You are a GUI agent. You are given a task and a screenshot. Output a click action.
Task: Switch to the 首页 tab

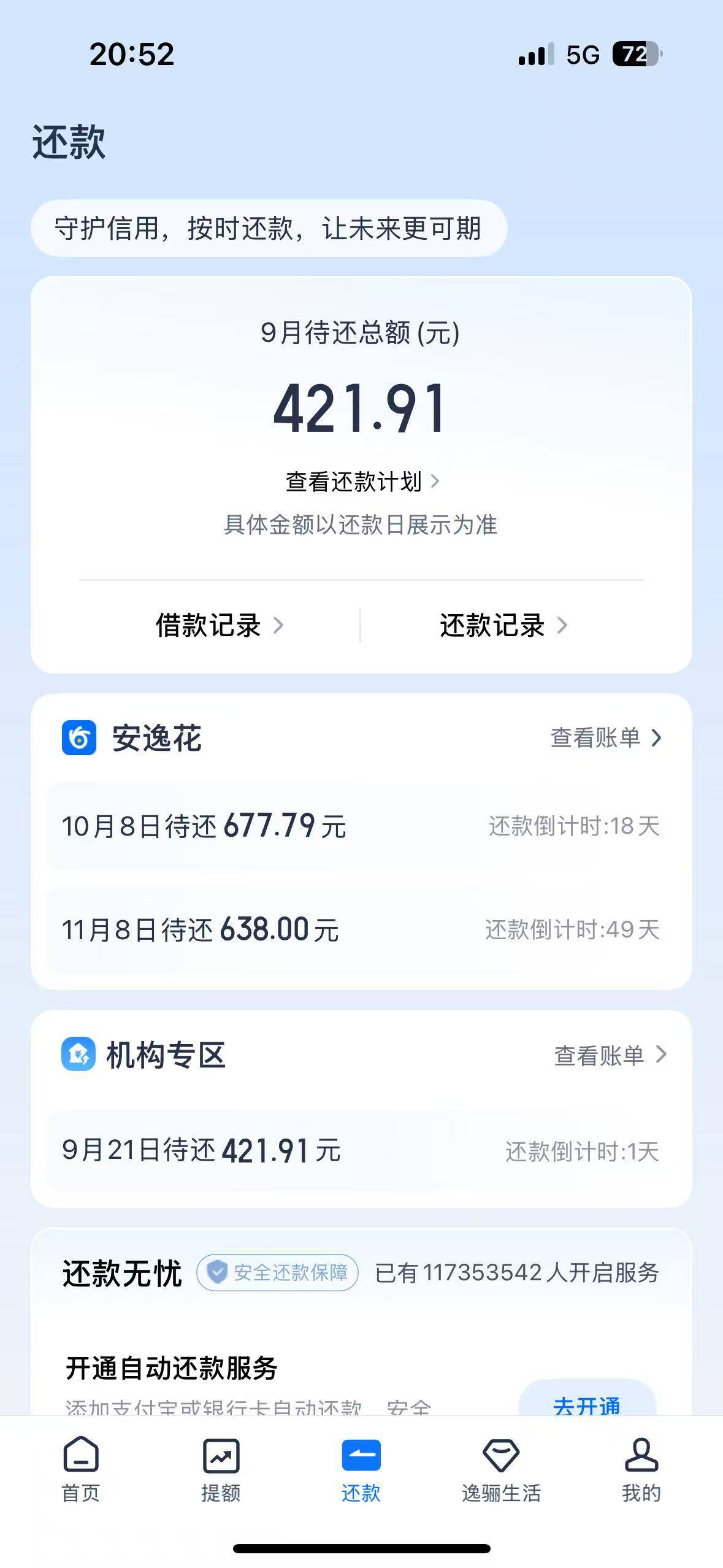click(x=80, y=1470)
